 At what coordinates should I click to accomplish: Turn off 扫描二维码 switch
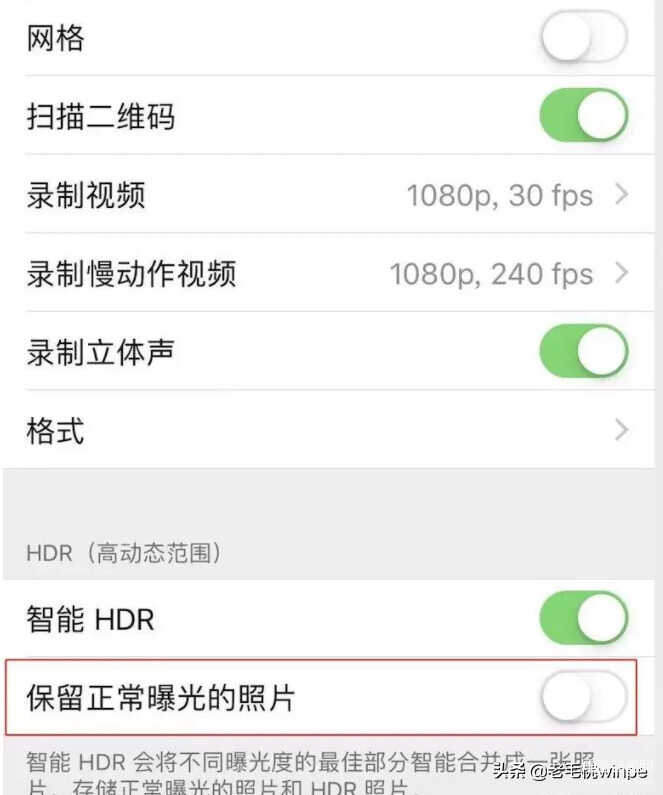583,116
